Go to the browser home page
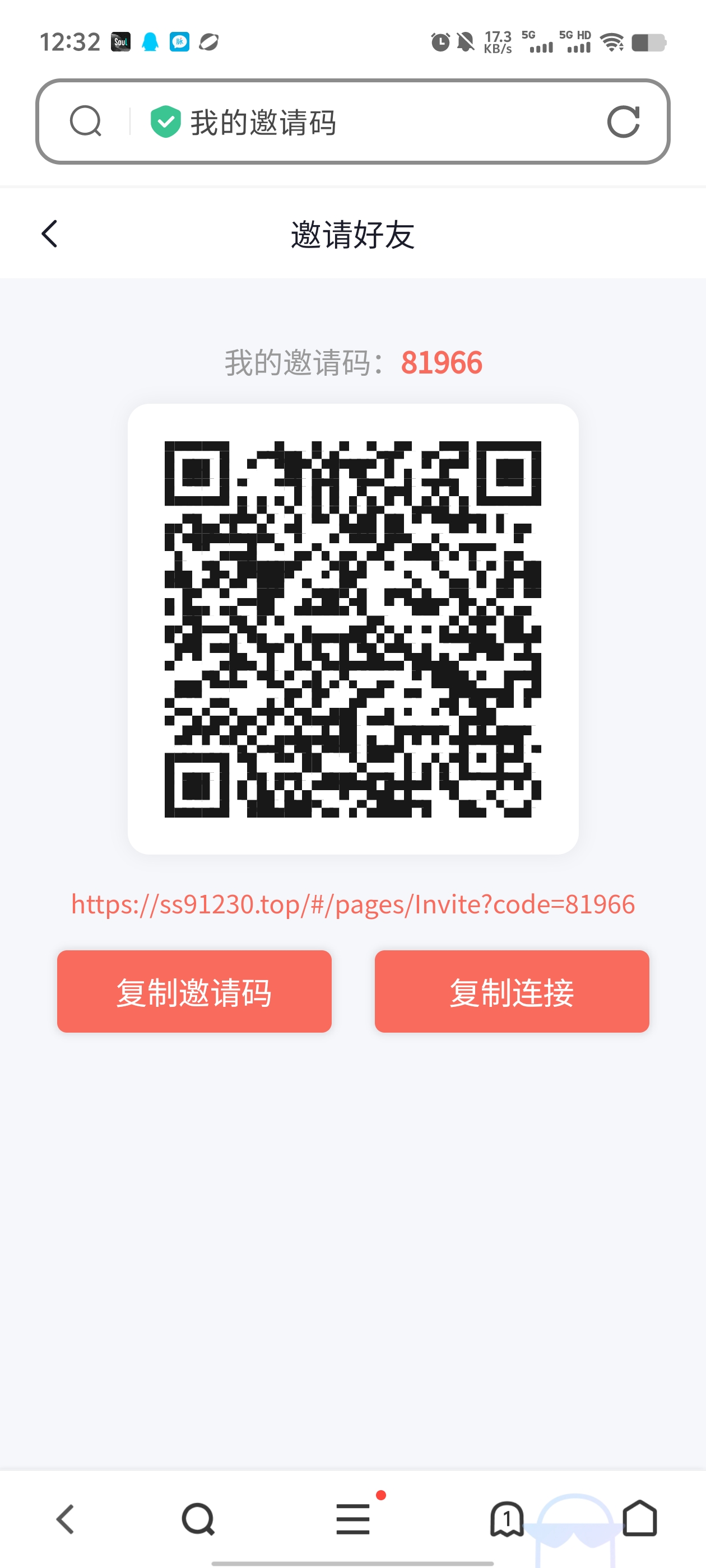This screenshot has height=1568, width=706. (x=640, y=1519)
